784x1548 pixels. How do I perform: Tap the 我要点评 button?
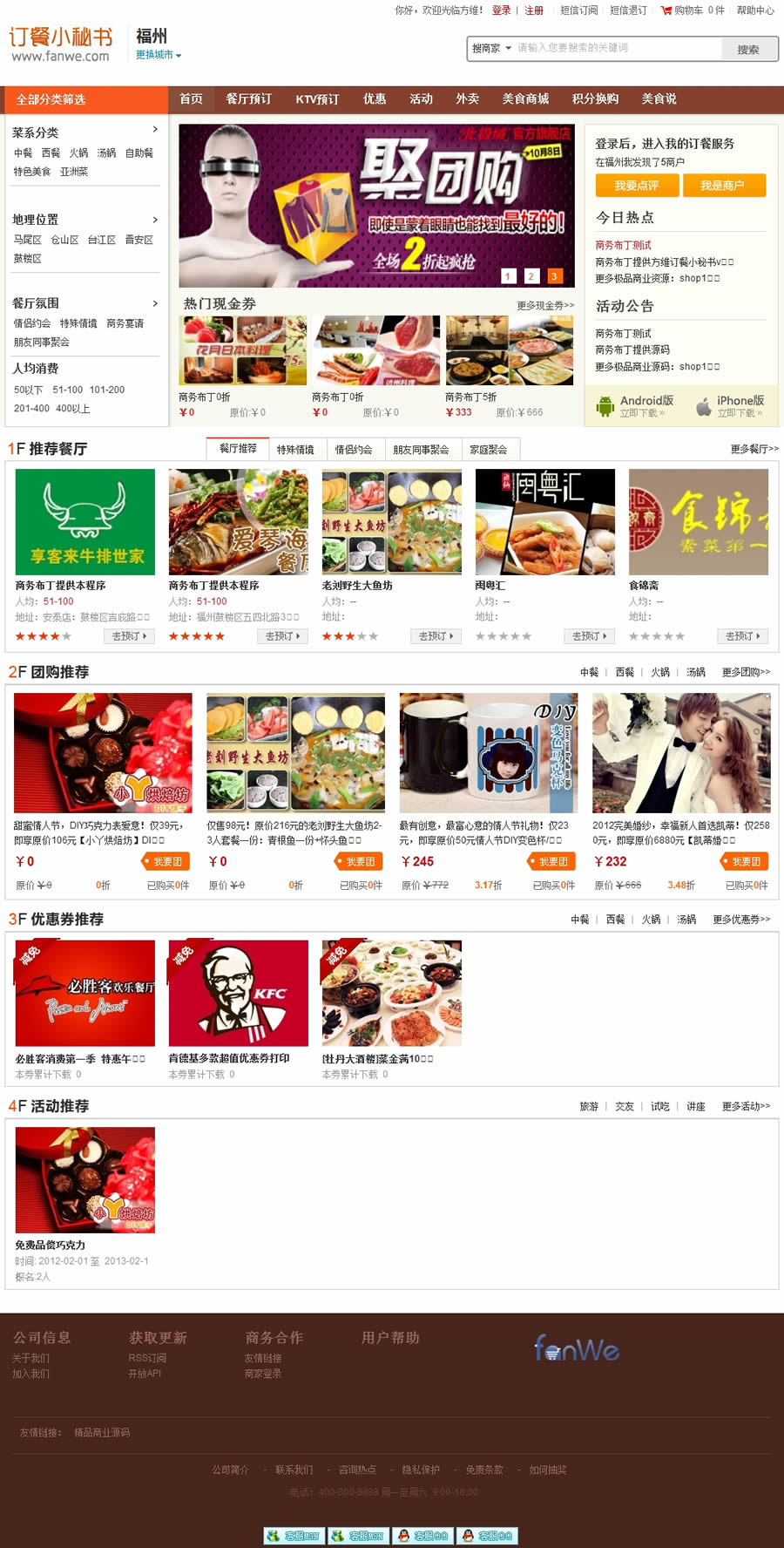click(x=636, y=186)
